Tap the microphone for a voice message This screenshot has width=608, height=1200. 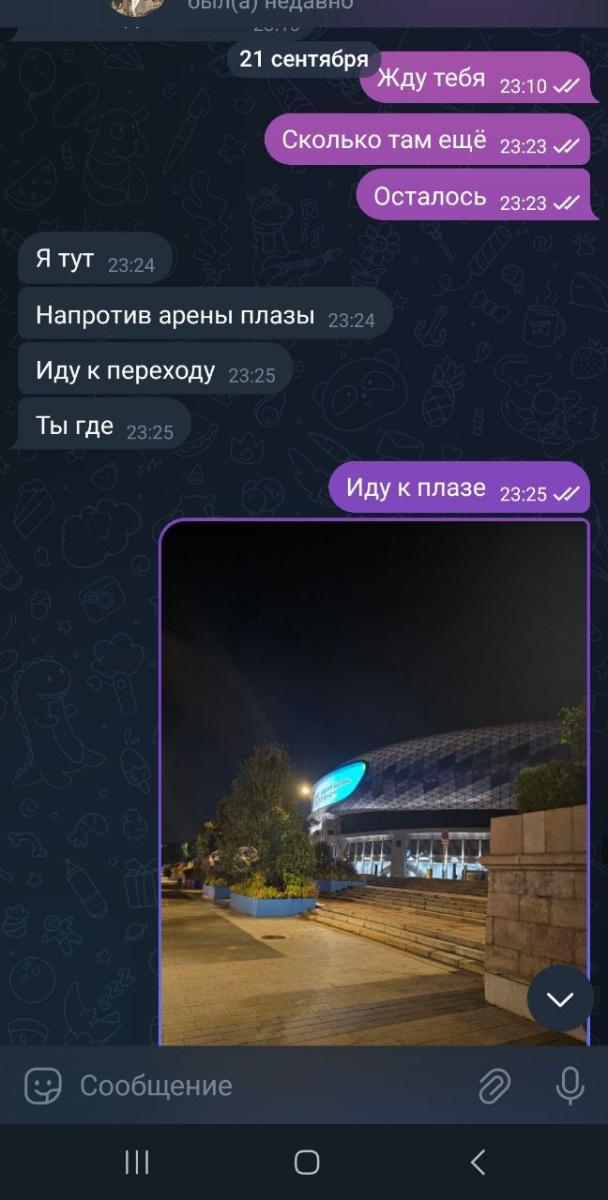pyautogui.click(x=570, y=1085)
